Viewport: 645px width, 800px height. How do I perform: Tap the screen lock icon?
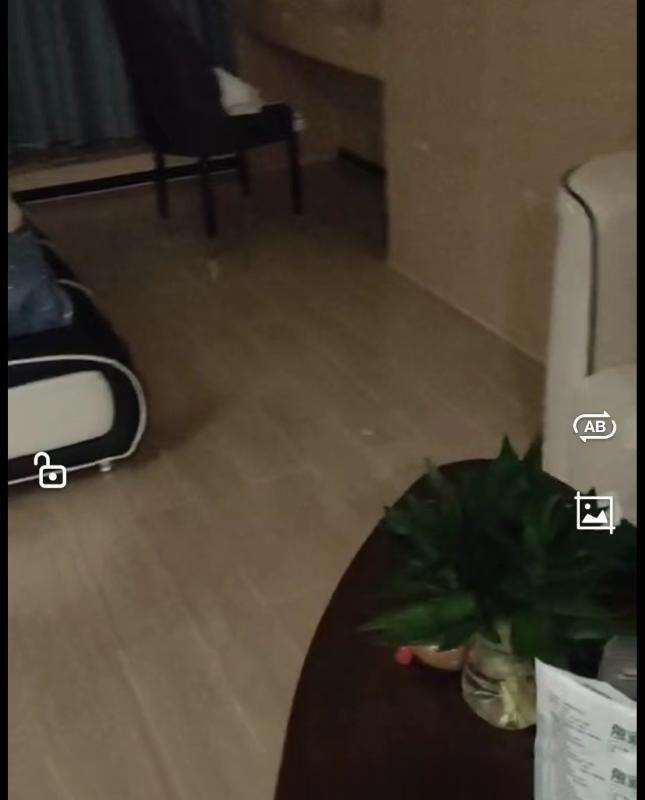(50, 470)
